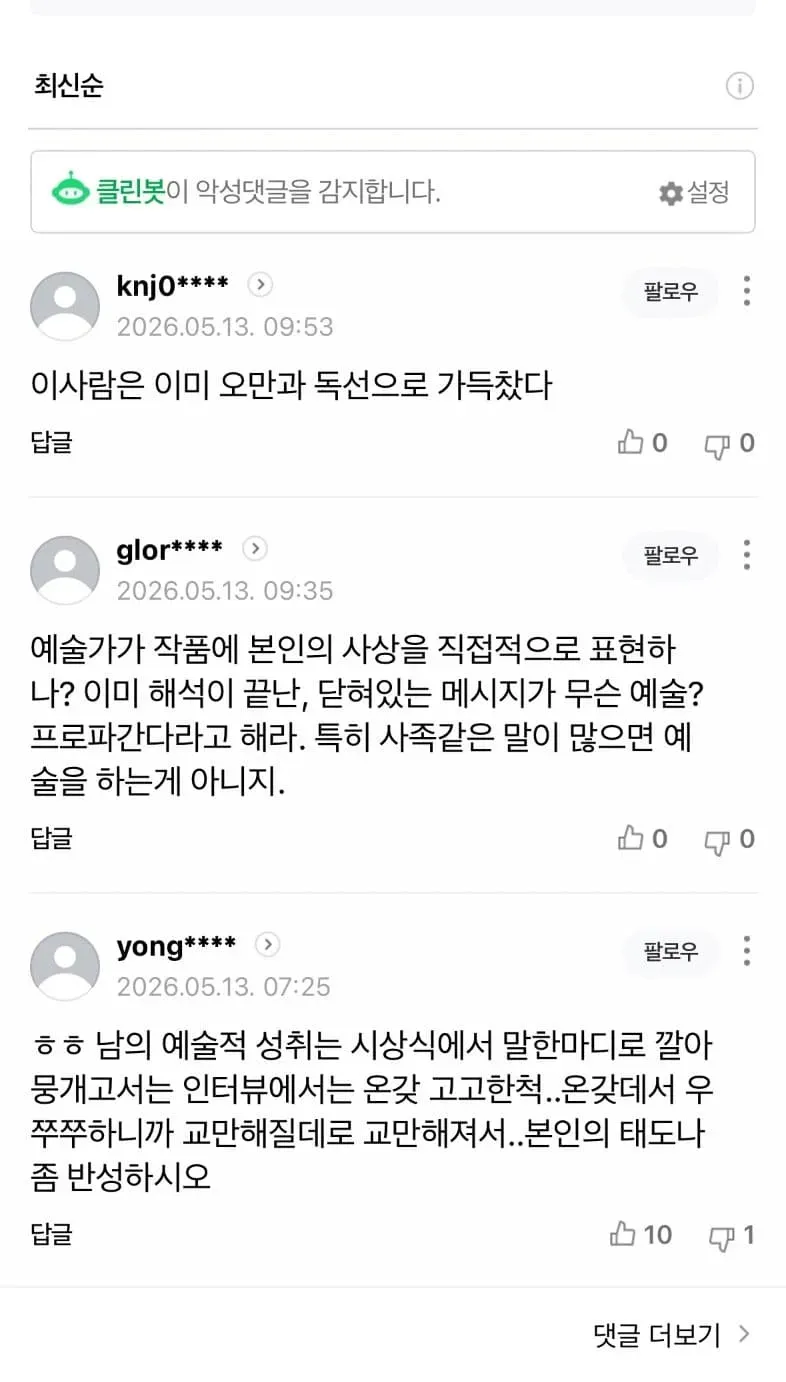Open the info icon beside 최신순
This screenshot has height=1382, width=786.
739,86
